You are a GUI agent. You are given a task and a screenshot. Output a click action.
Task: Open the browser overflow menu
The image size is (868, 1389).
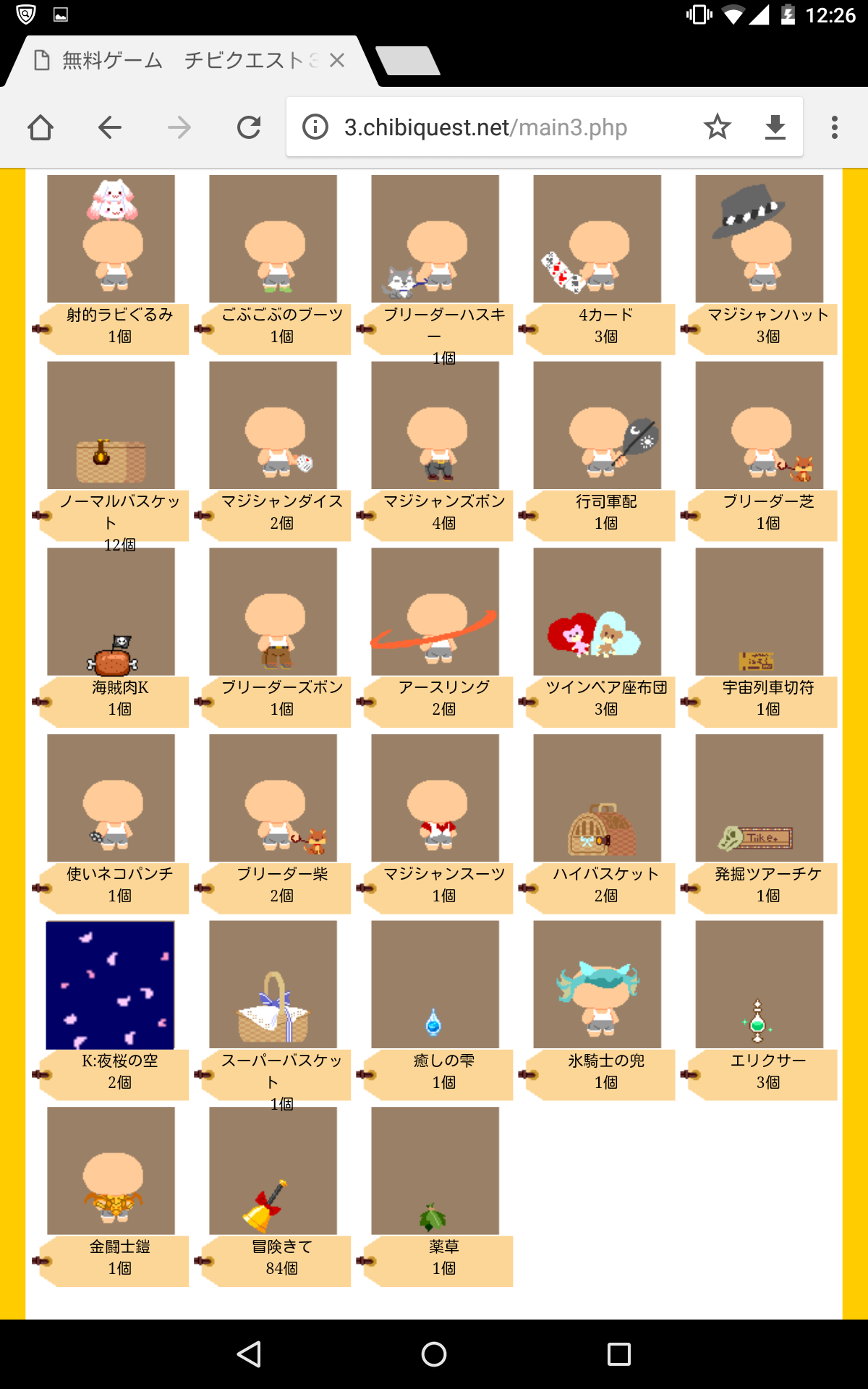pos(834,127)
